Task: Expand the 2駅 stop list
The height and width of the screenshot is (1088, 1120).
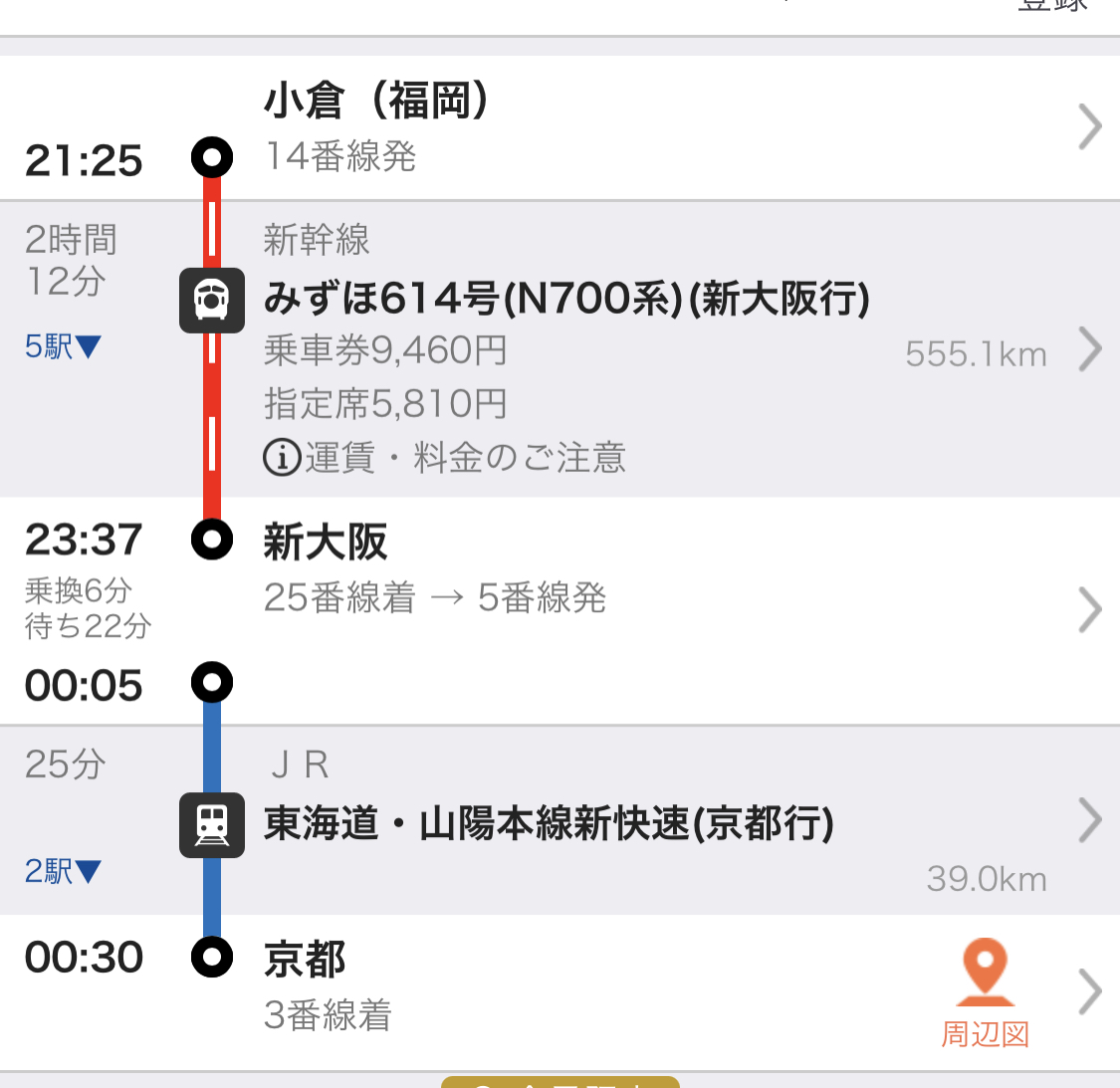Action: (x=63, y=872)
